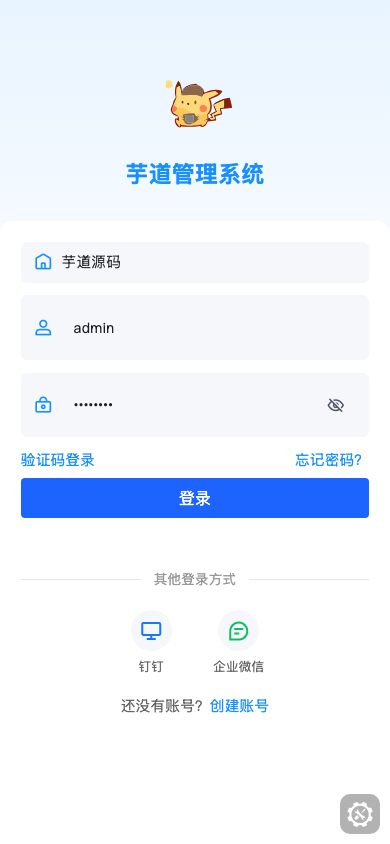Open the floating debug settings gear

pyautogui.click(x=360, y=814)
